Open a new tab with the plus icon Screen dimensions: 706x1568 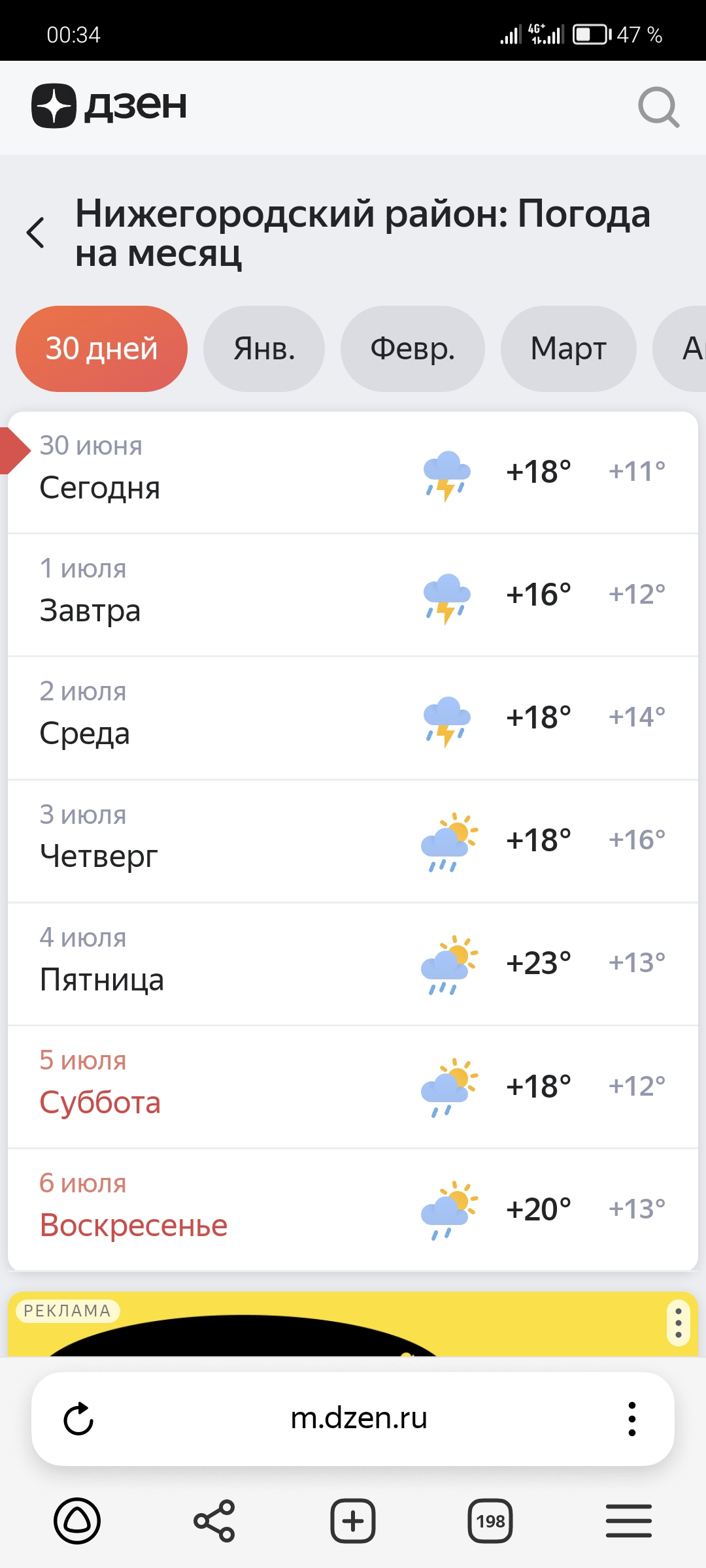pyautogui.click(x=353, y=1521)
